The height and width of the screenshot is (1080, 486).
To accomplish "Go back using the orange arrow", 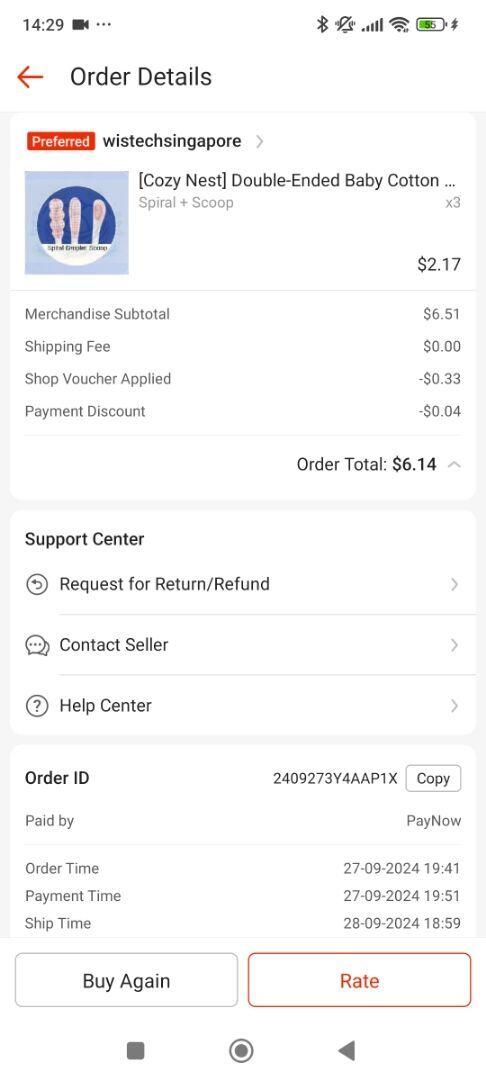I will click(30, 76).
